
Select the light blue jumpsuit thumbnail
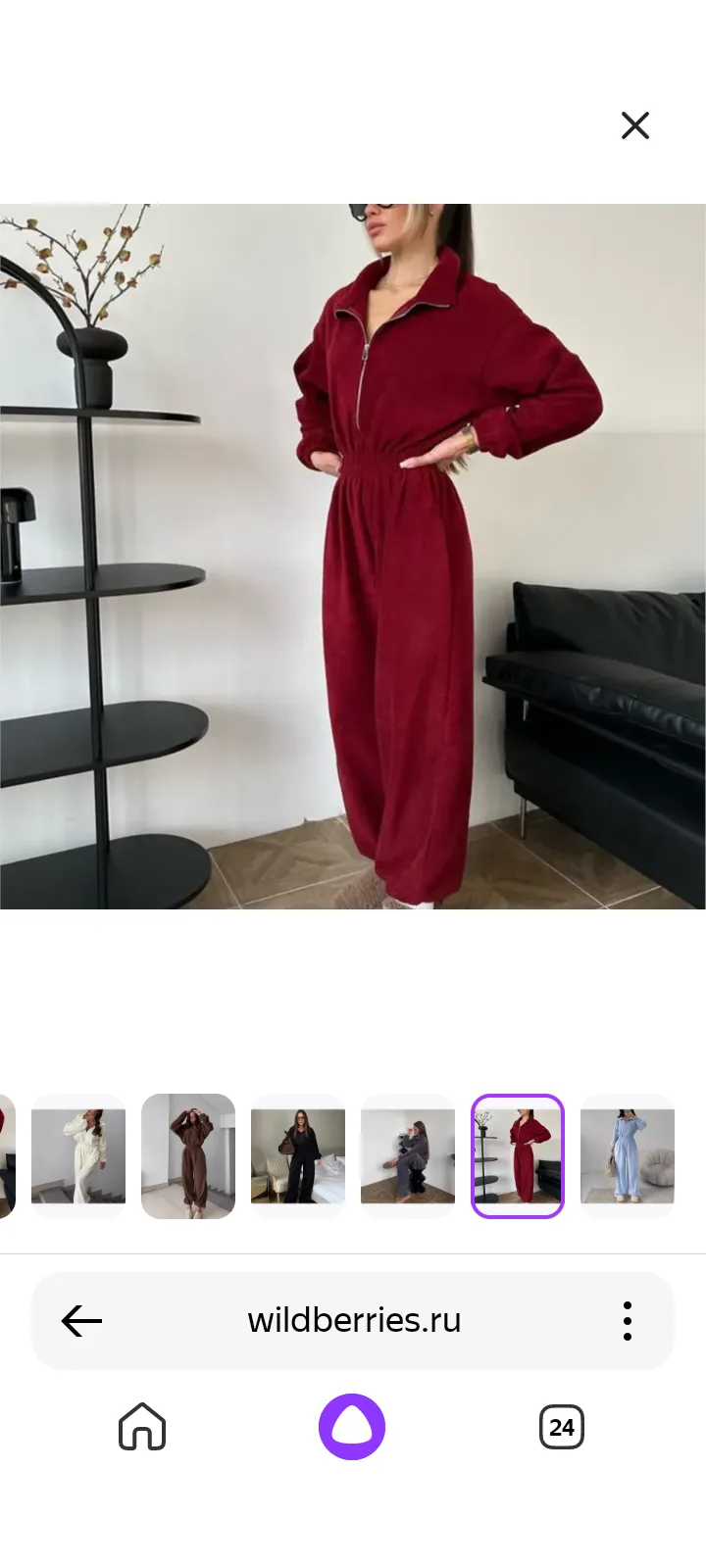[628, 1156]
